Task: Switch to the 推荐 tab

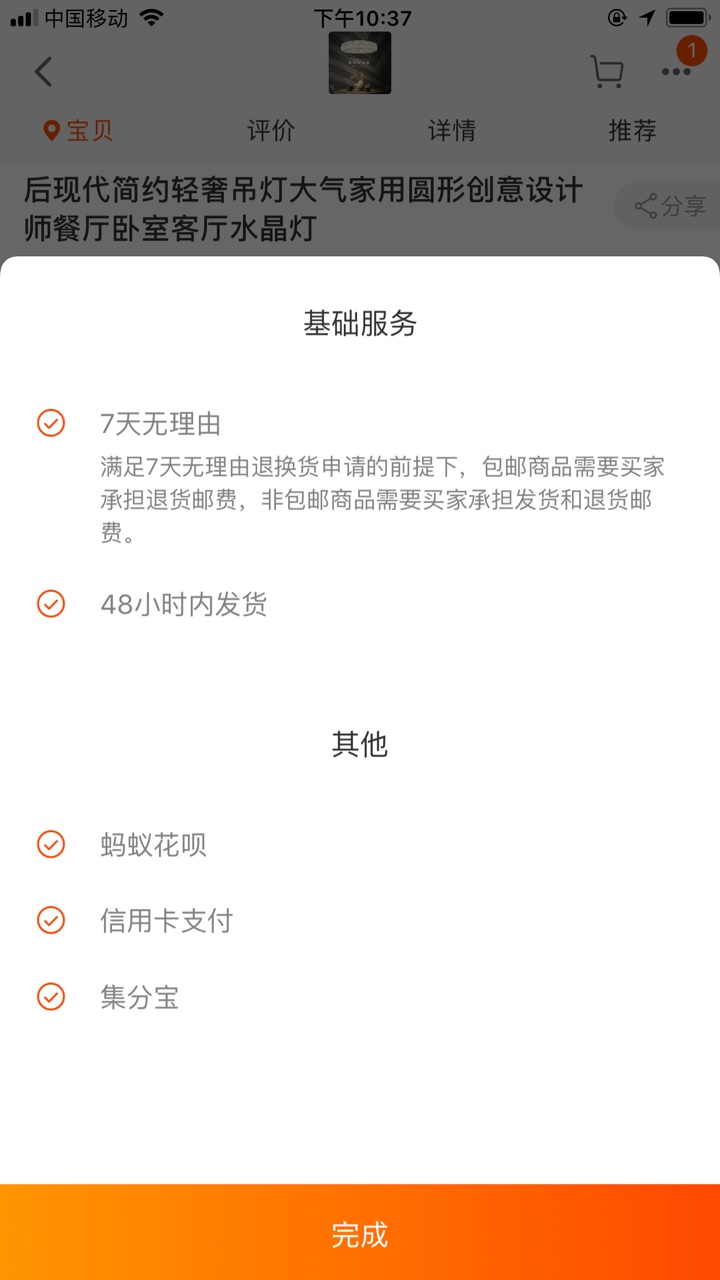Action: (632, 130)
